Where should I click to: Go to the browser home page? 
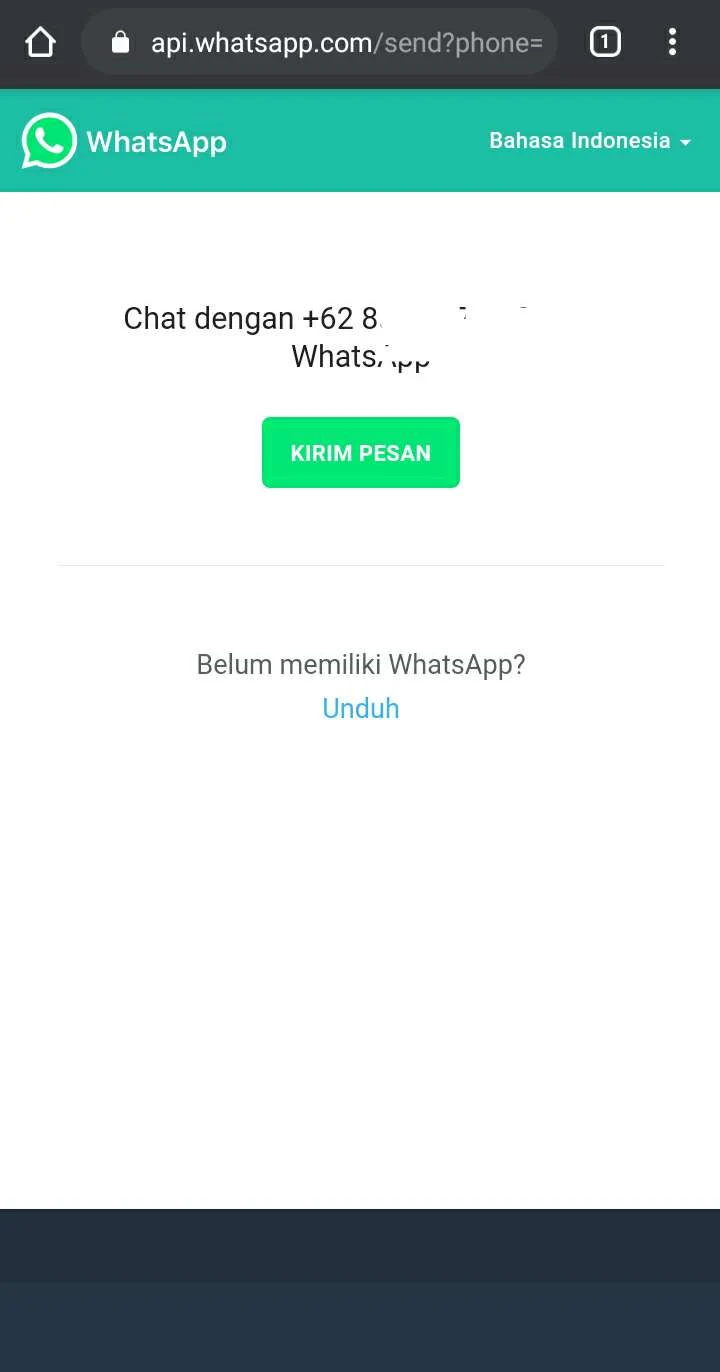click(40, 42)
